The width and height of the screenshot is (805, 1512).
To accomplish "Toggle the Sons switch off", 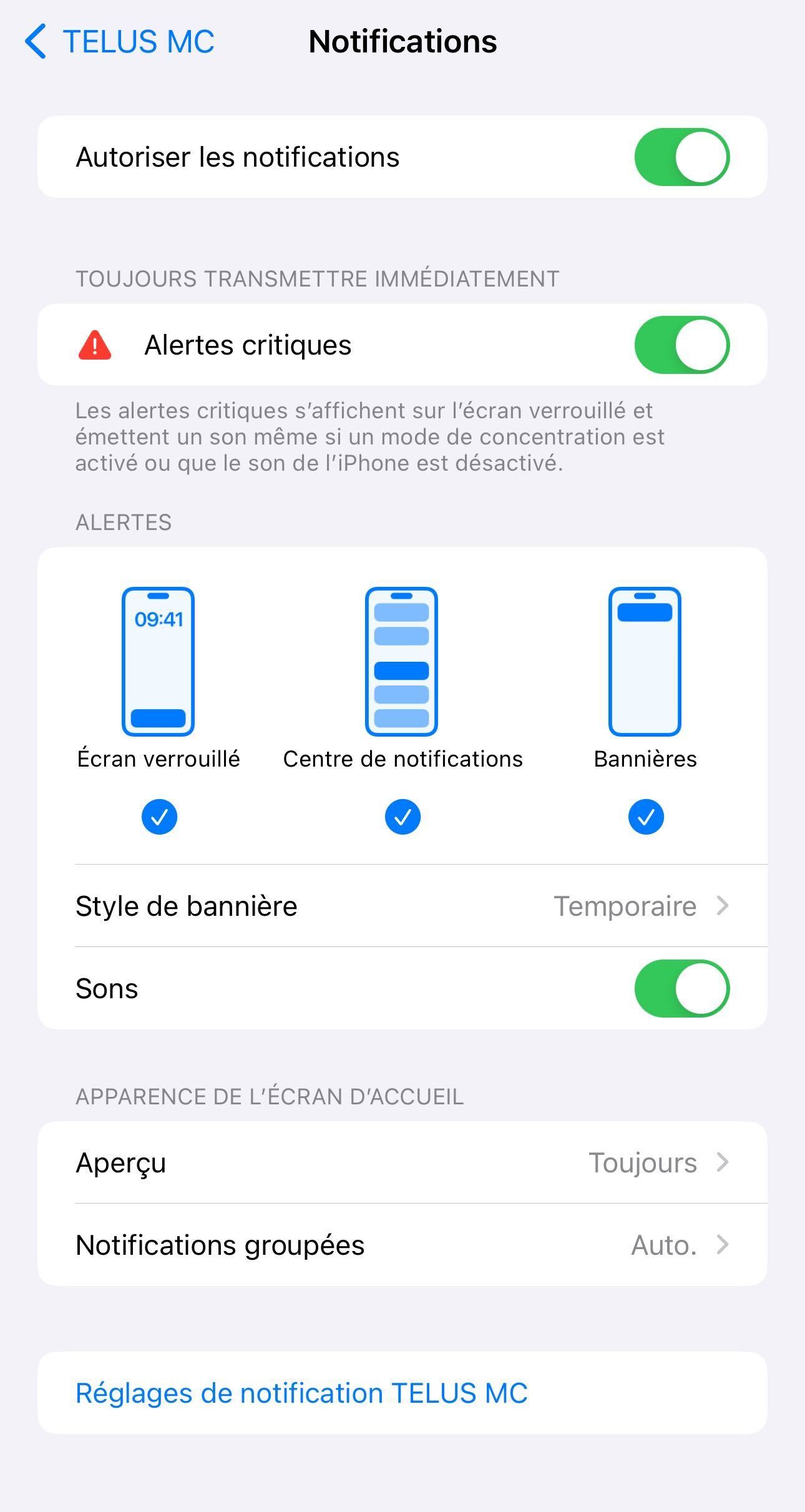I will click(x=681, y=988).
